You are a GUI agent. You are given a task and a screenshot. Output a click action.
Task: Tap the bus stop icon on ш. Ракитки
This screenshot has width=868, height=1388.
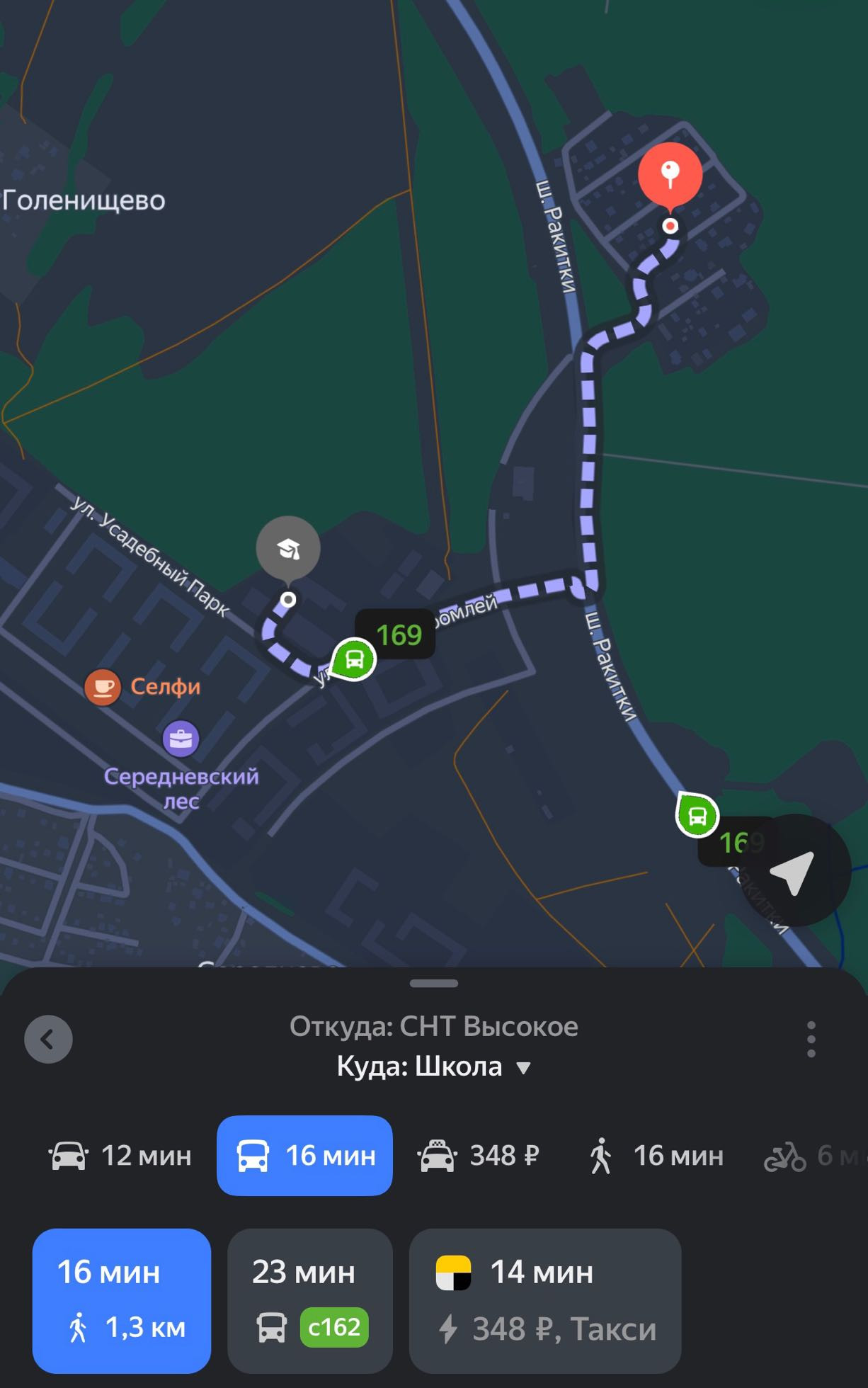(697, 816)
